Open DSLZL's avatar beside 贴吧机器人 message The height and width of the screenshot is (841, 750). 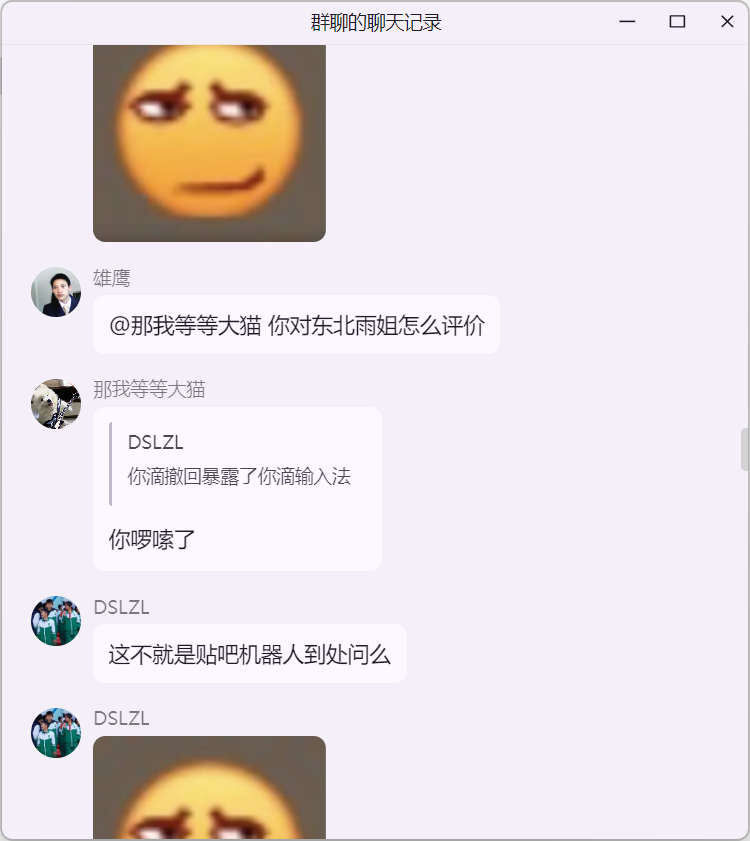point(56,621)
